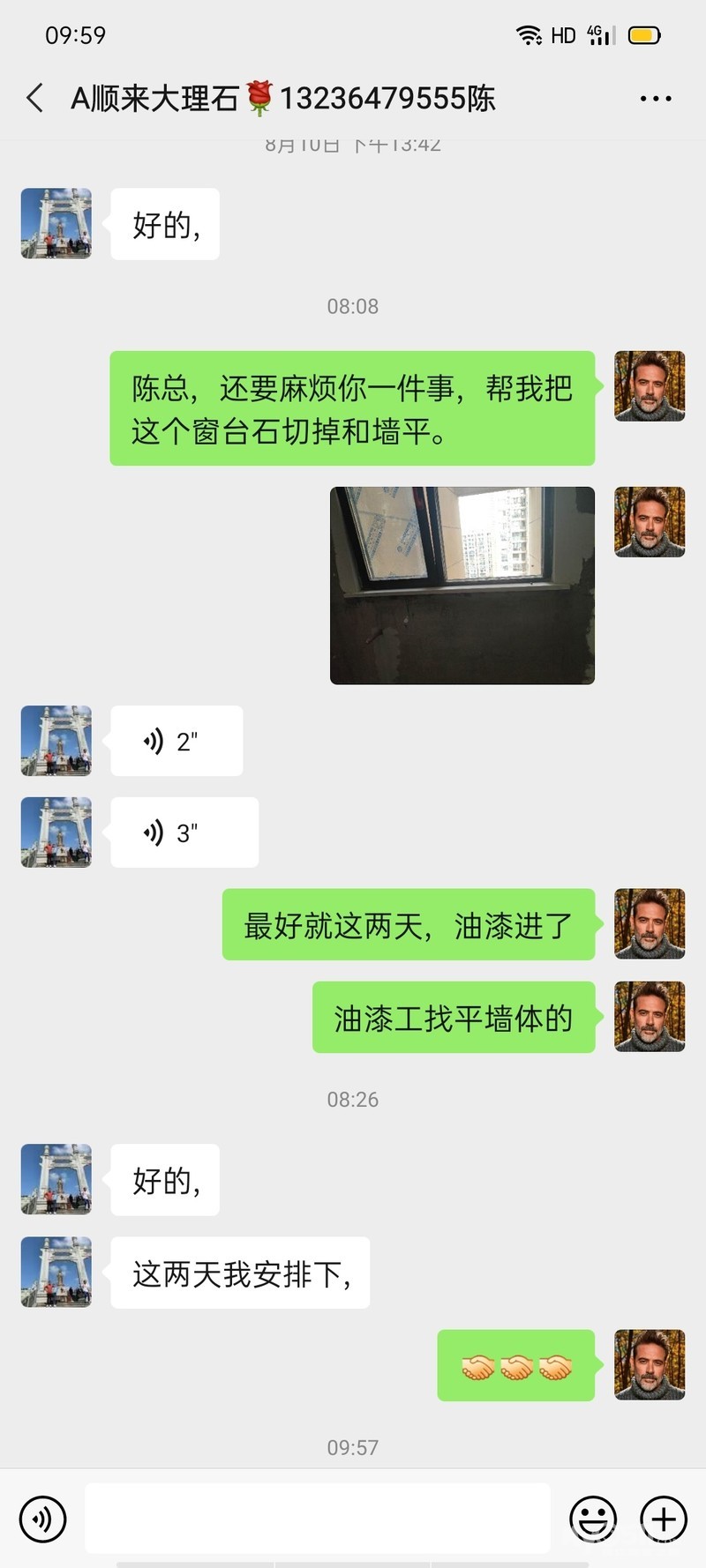This screenshot has width=706, height=1568.
Task: Open the plus attachments menu
Action: 664,1519
